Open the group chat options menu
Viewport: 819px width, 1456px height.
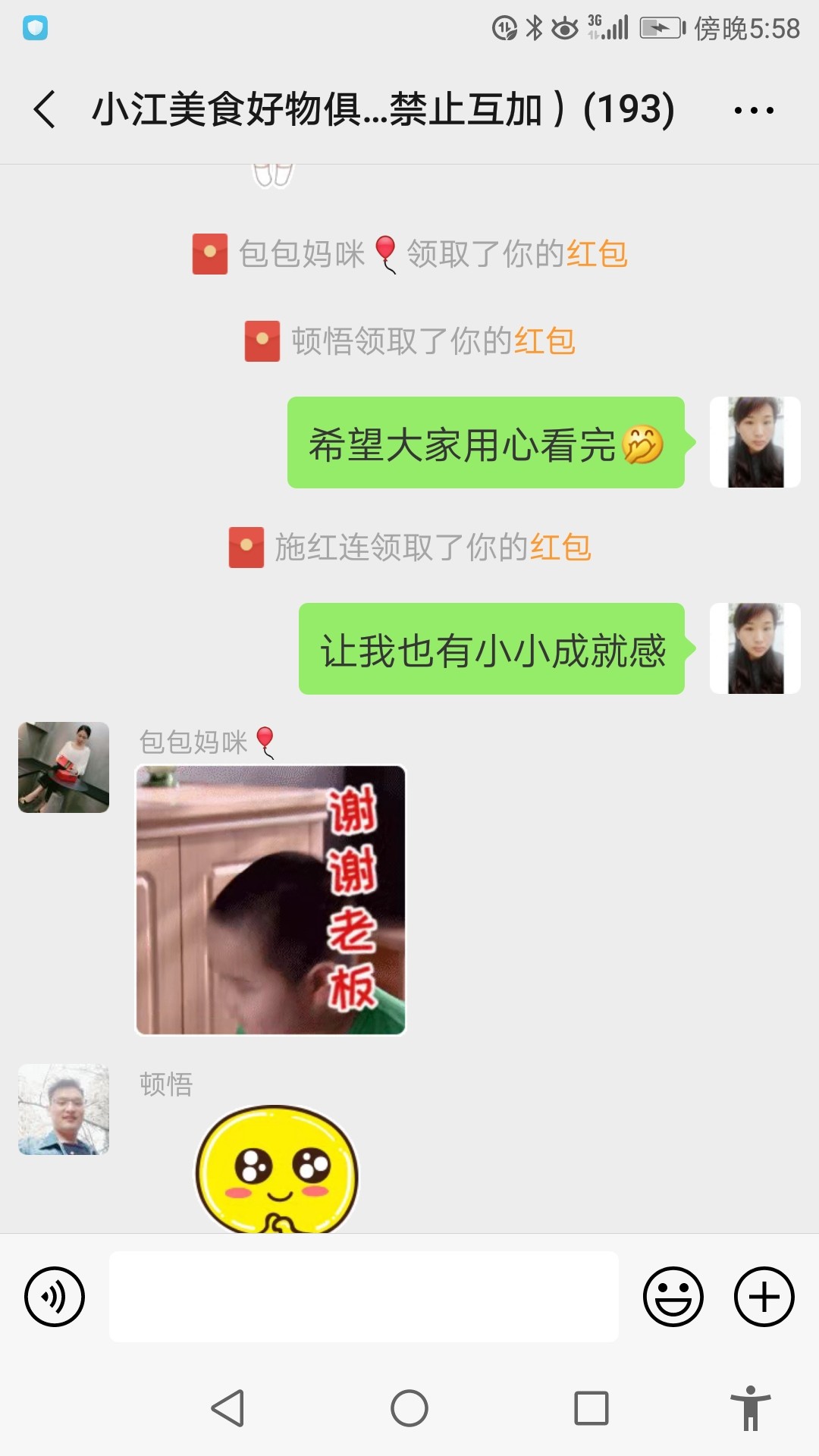point(754,110)
